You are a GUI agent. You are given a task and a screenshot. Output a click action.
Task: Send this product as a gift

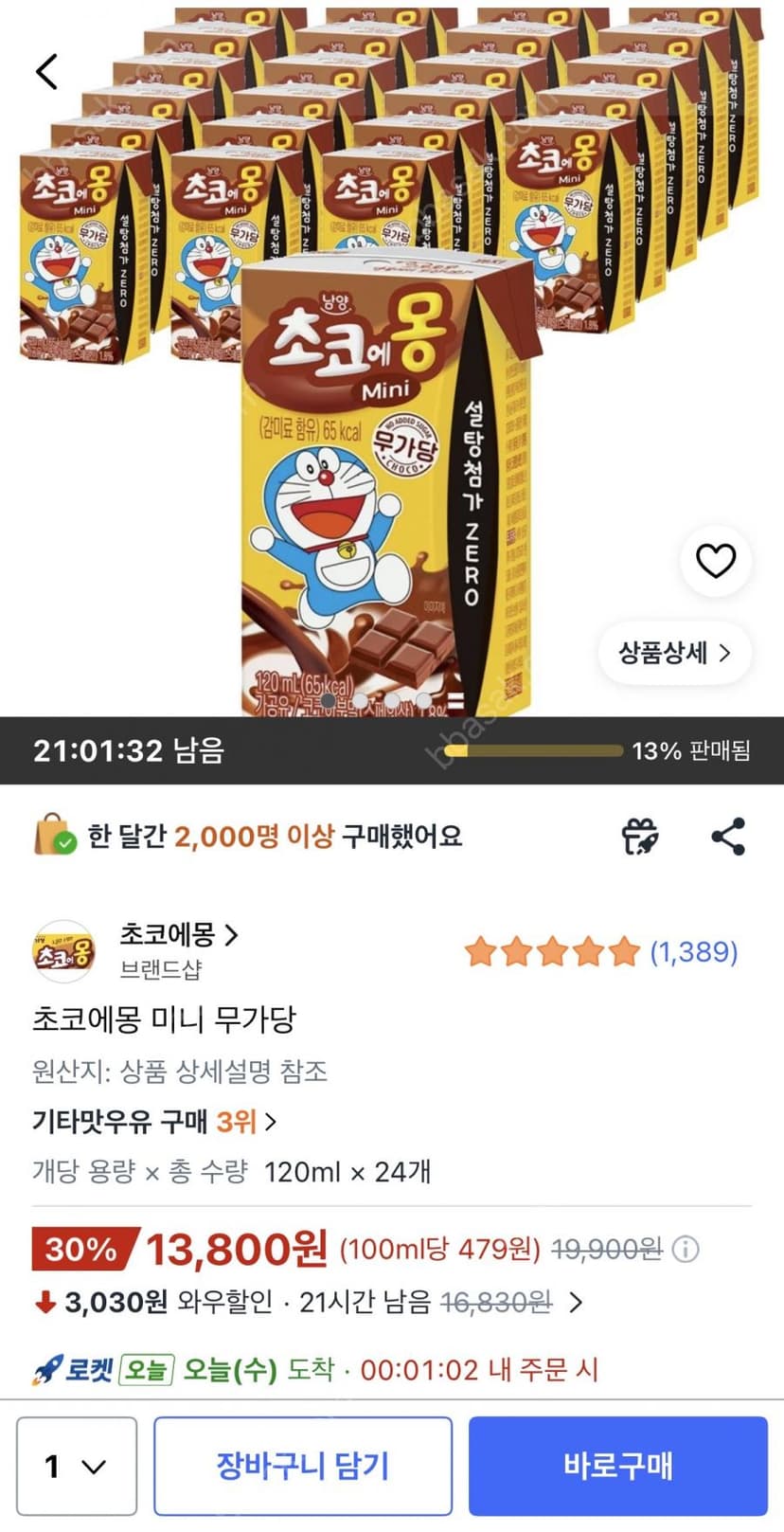[x=640, y=837]
